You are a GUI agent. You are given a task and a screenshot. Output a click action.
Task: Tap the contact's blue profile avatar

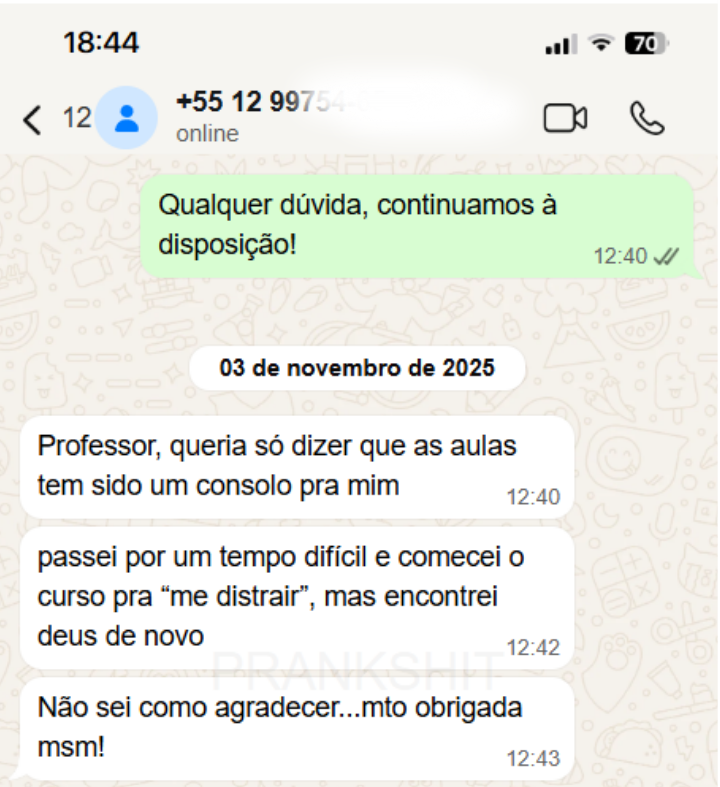[127, 116]
